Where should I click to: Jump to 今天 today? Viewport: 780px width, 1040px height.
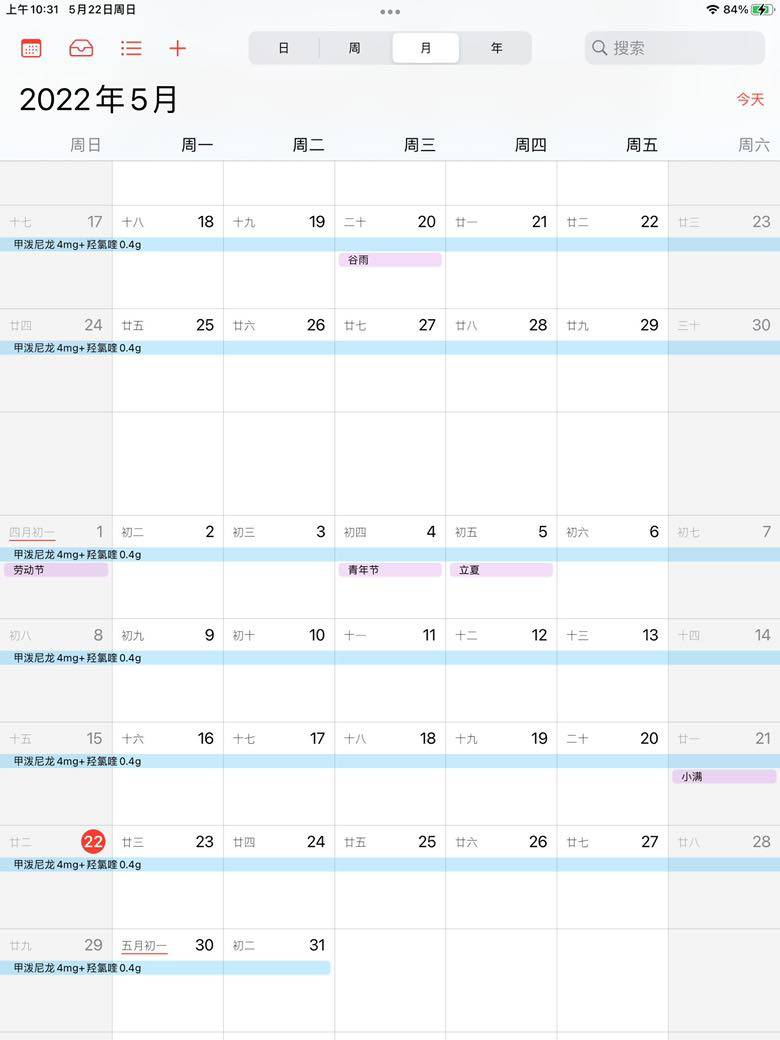click(x=750, y=99)
